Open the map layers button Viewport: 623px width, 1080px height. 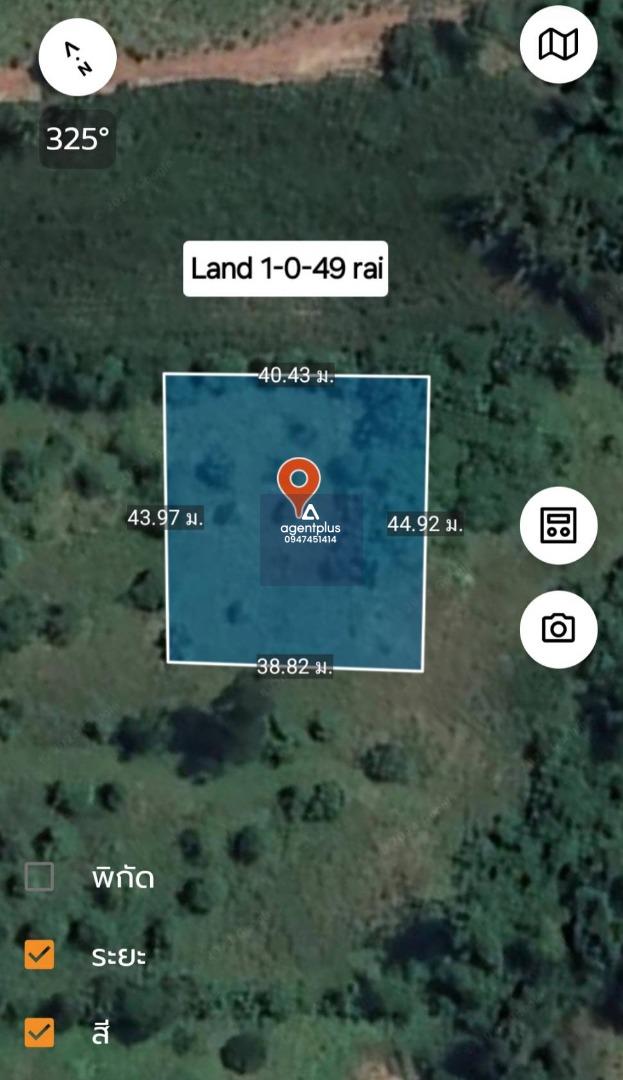(x=558, y=44)
